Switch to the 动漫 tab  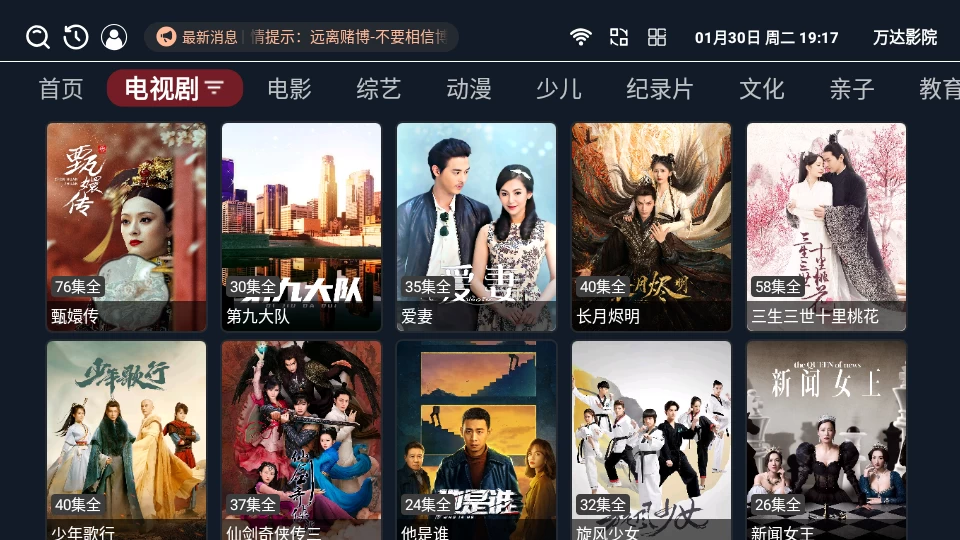469,89
